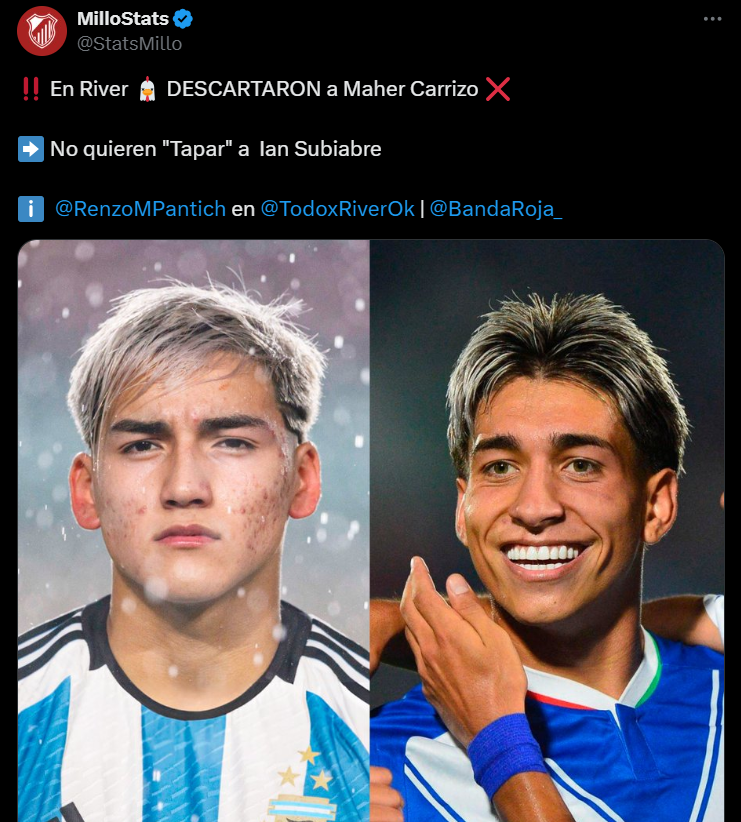
Task: Open the tweet's overflow menu
Action: (x=712, y=19)
